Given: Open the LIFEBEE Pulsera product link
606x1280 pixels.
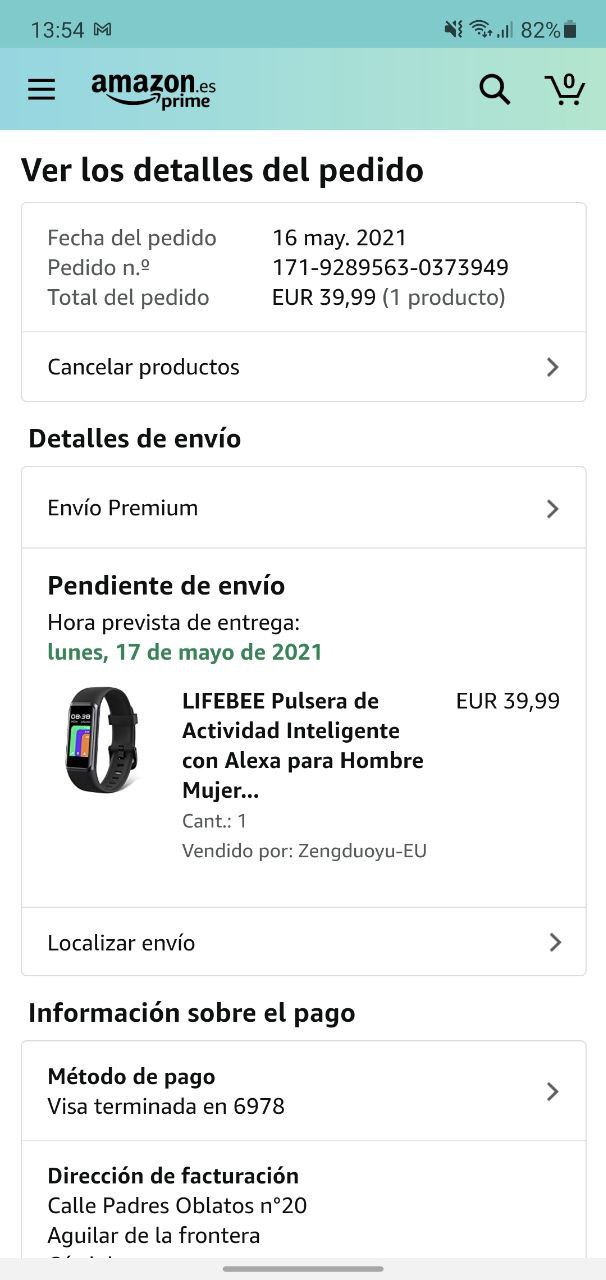Looking at the screenshot, I should click(x=302, y=745).
